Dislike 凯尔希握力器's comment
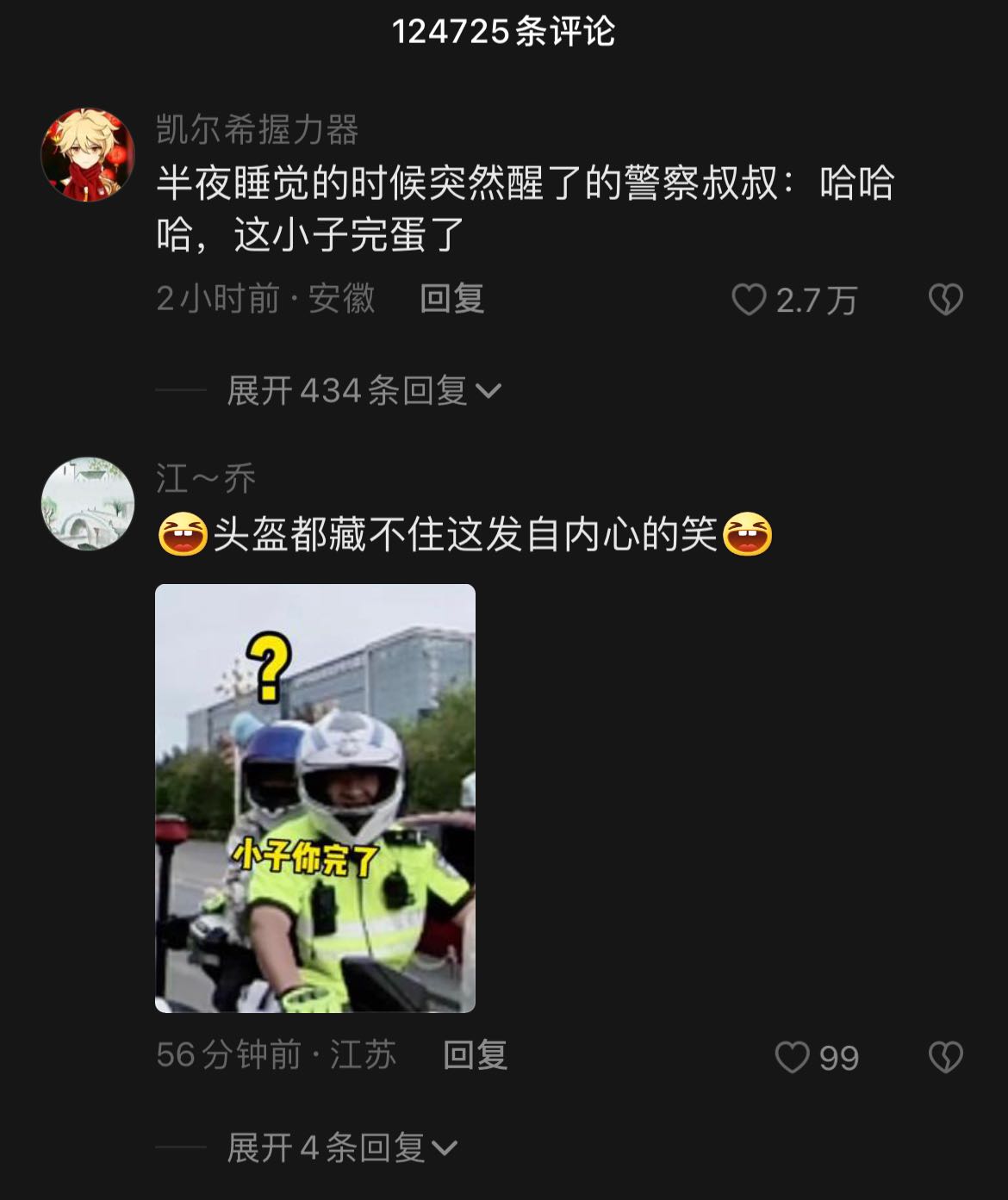The image size is (1008, 1200). pyautogui.click(x=945, y=300)
